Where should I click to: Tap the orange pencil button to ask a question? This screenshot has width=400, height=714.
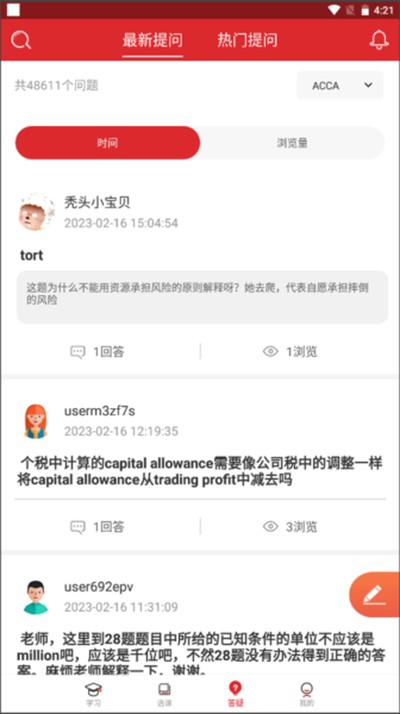(x=374, y=595)
